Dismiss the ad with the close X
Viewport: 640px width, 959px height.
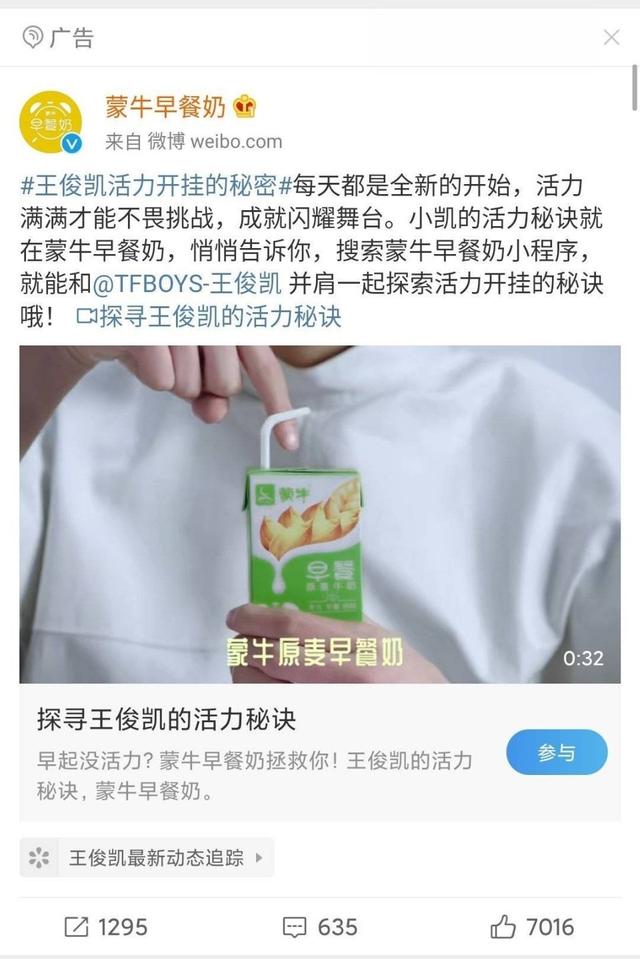[612, 38]
